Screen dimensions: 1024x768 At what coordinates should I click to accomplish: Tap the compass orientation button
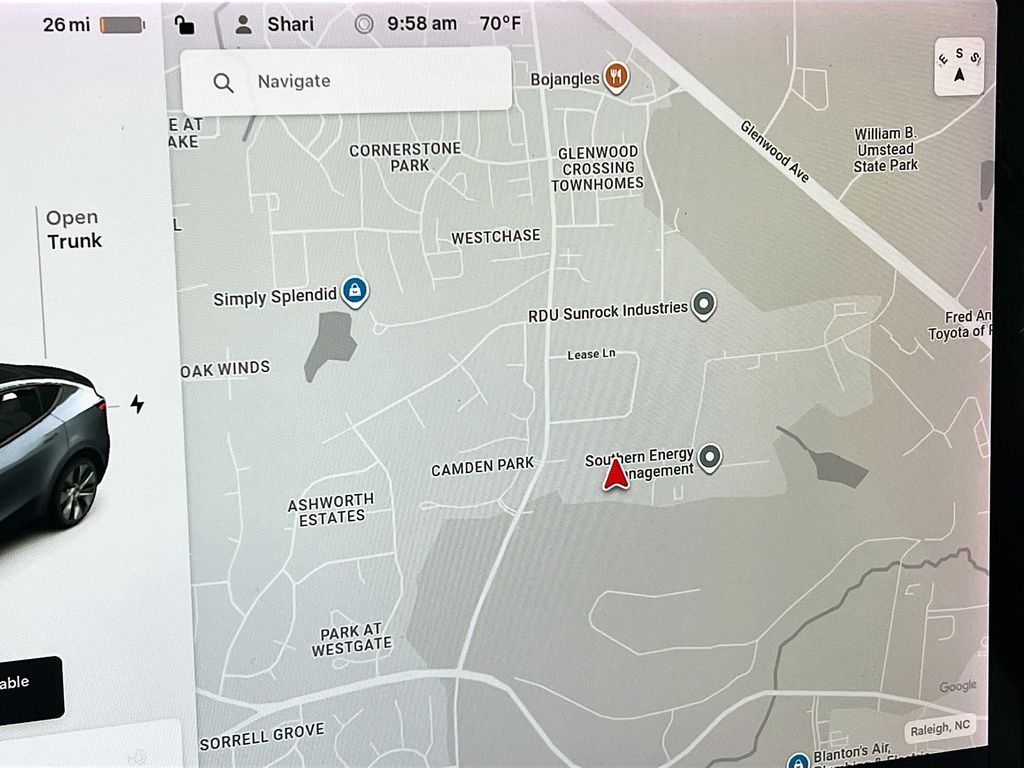point(959,66)
